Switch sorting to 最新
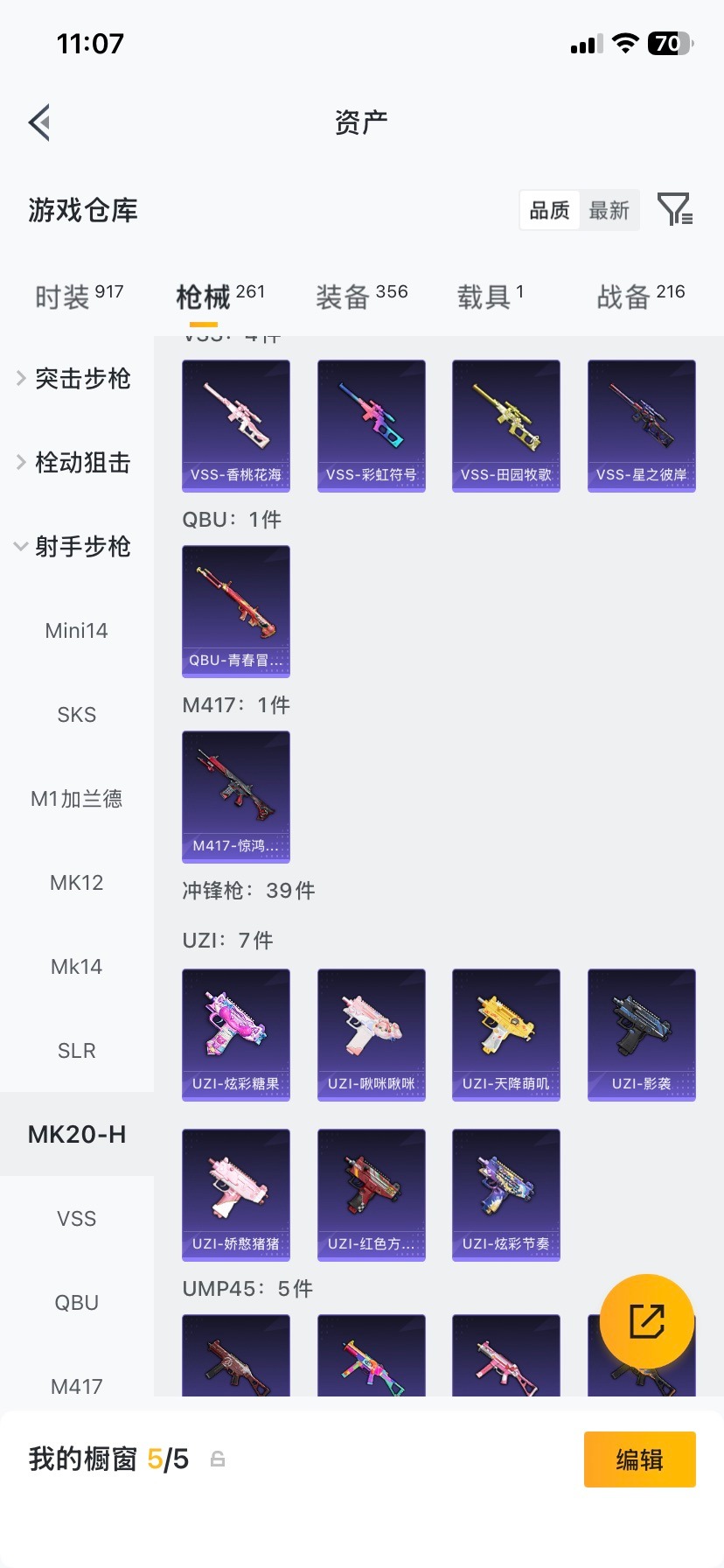The width and height of the screenshot is (724, 1568). click(x=609, y=210)
